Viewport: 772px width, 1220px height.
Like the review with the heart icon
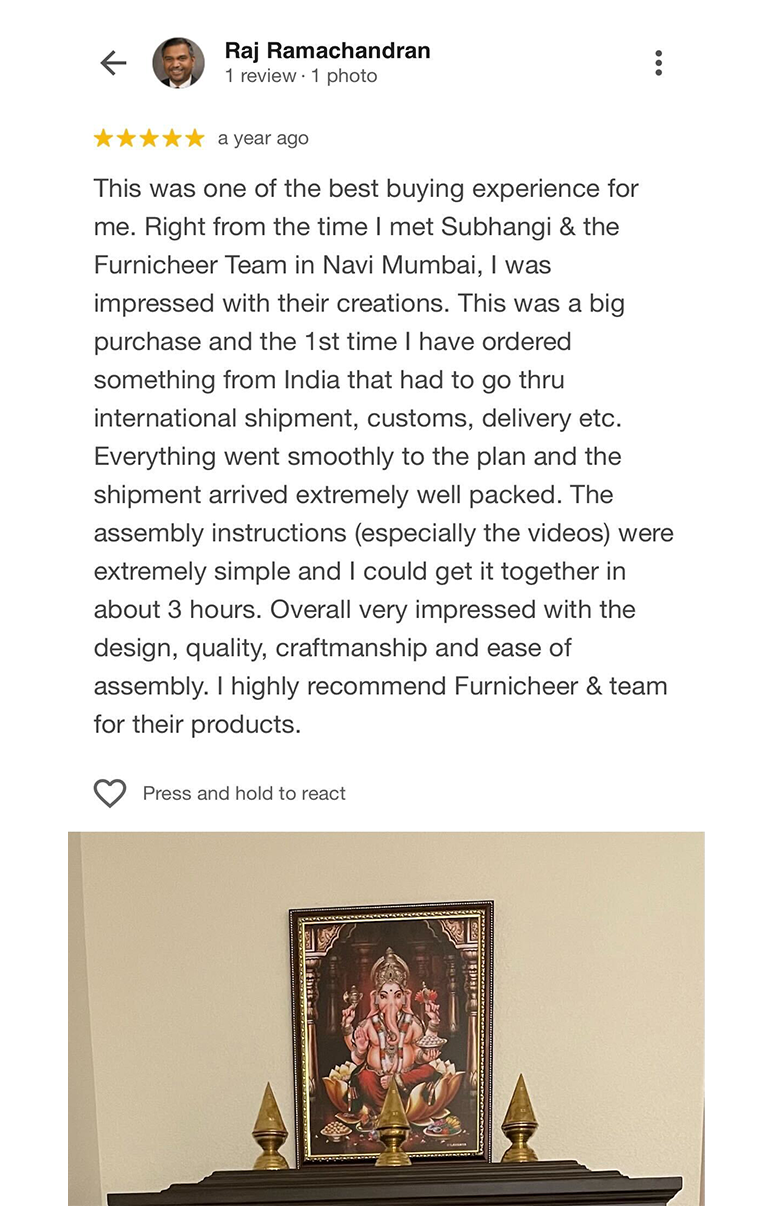tap(110, 793)
